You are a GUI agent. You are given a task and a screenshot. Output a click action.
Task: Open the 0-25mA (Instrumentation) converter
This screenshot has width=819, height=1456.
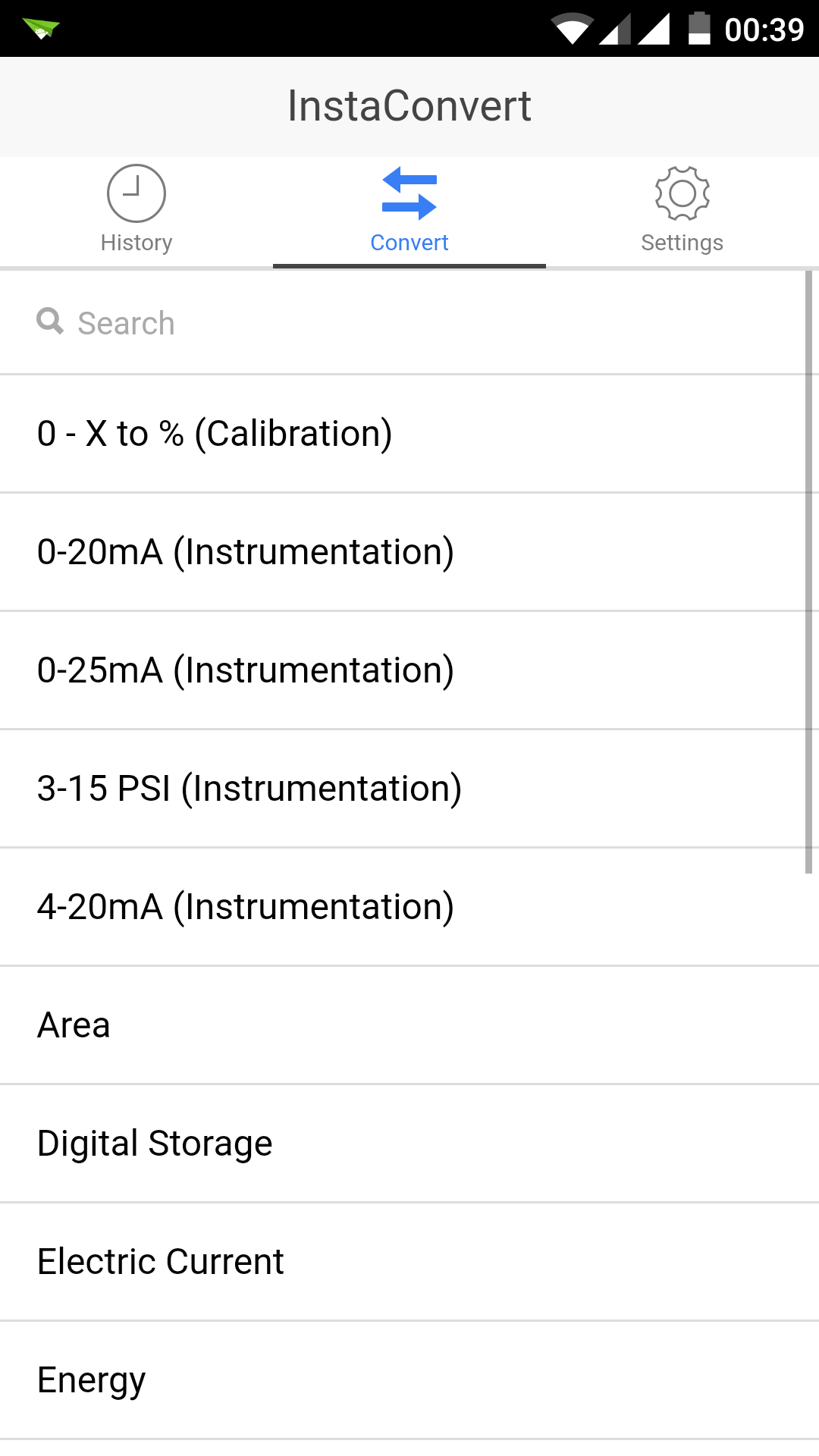click(x=409, y=670)
